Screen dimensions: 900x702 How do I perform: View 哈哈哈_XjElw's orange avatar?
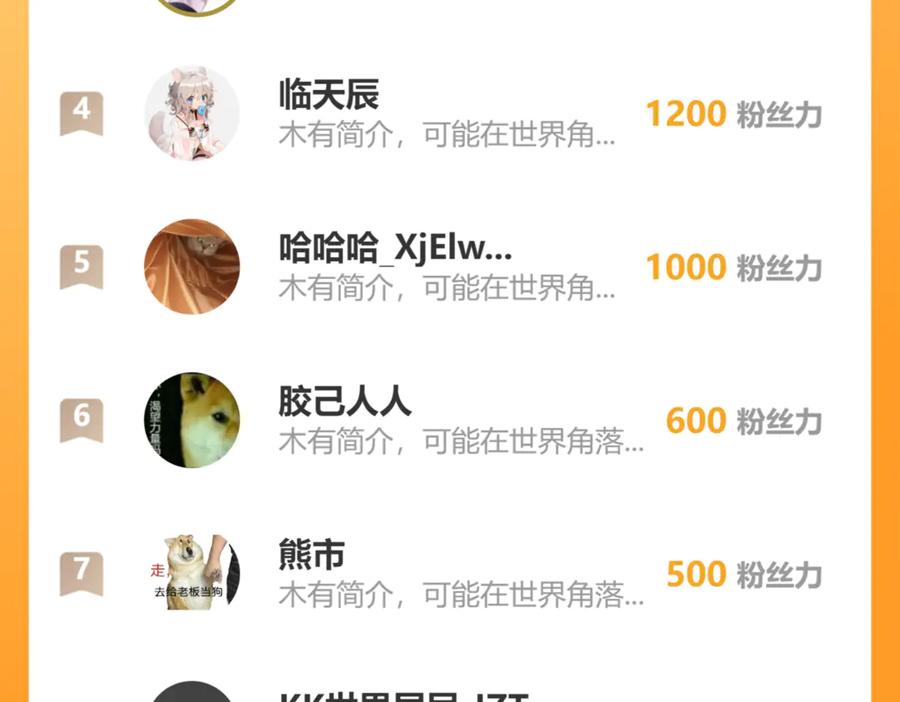192,267
